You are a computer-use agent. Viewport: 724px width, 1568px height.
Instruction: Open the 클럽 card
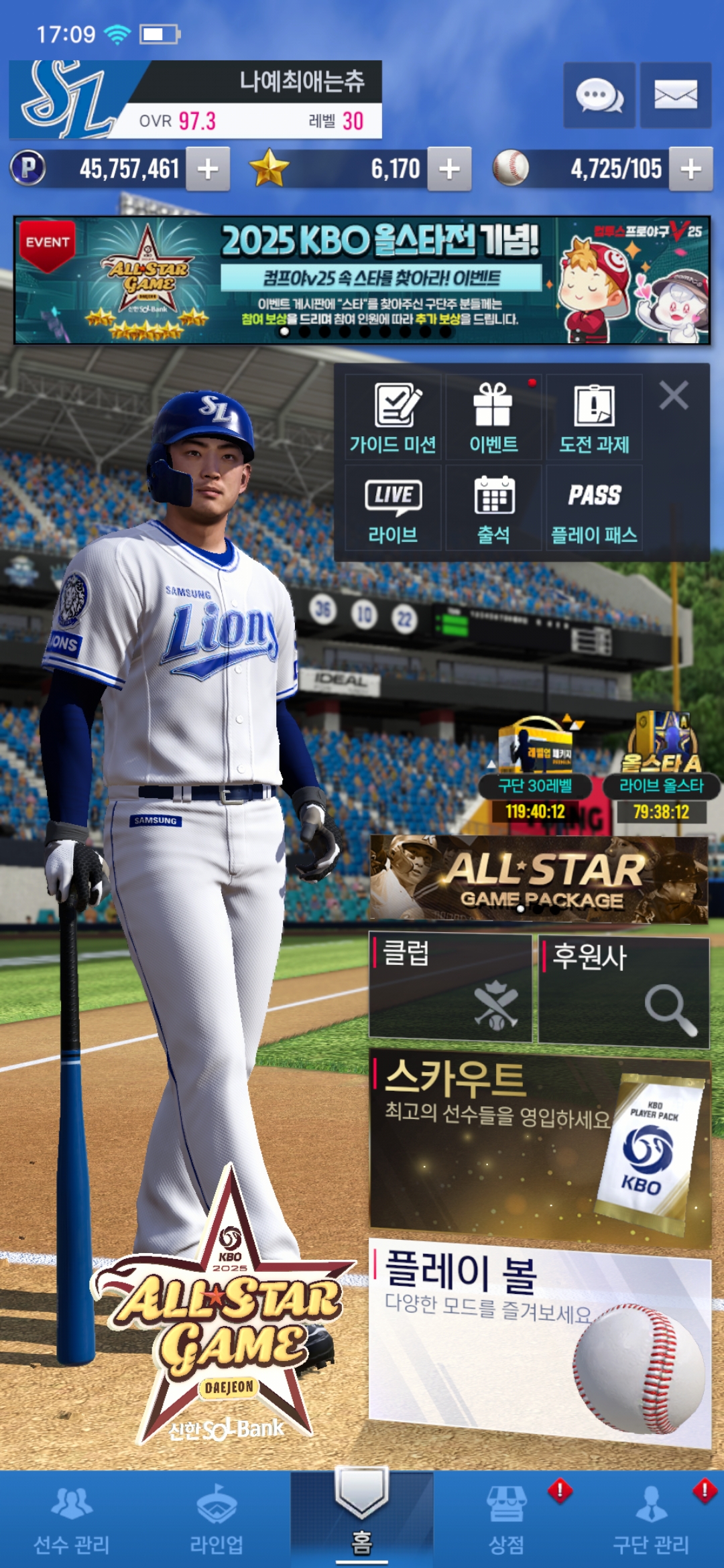coord(450,988)
